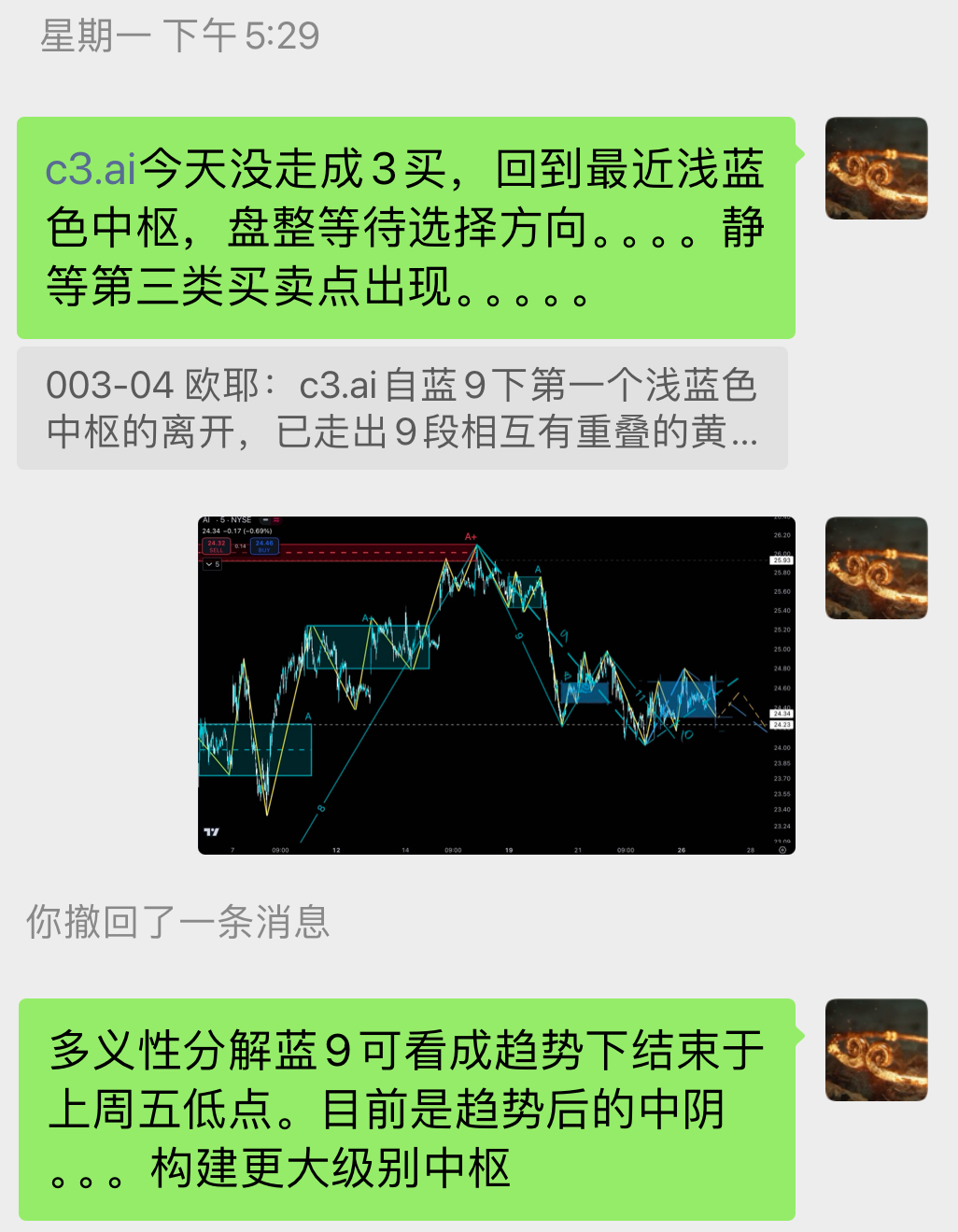Tap the sender avatar beside the c3.ai message

(x=876, y=168)
